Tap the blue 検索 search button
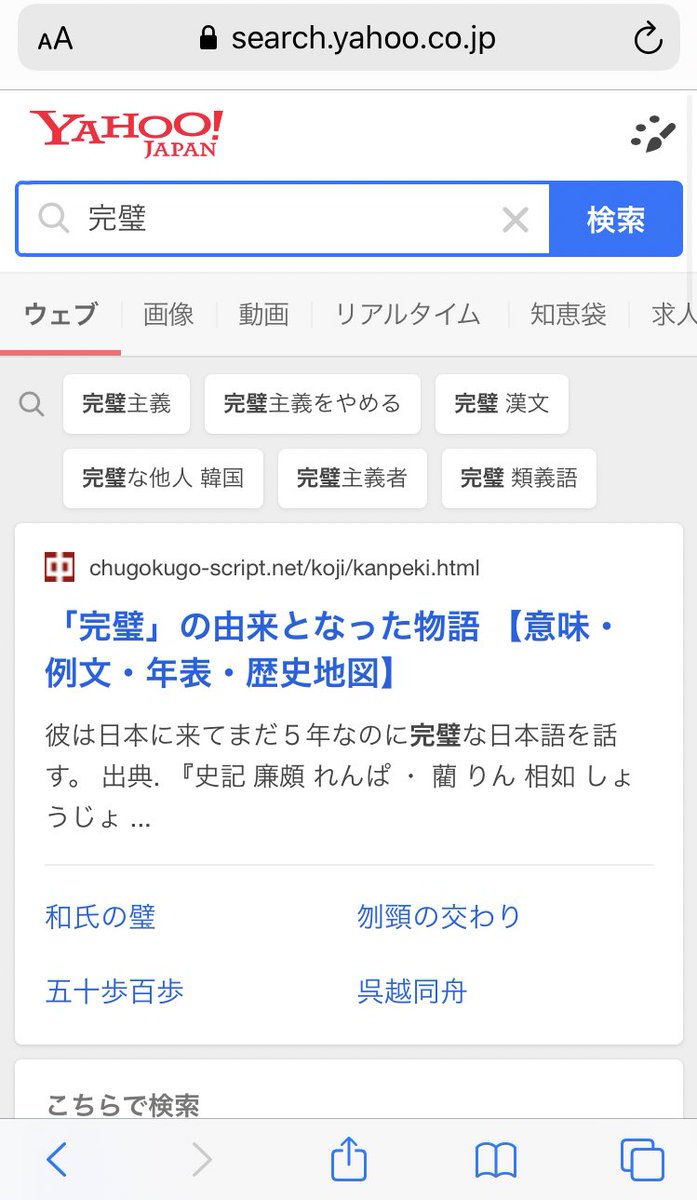The width and height of the screenshot is (697, 1200). pyautogui.click(x=615, y=219)
